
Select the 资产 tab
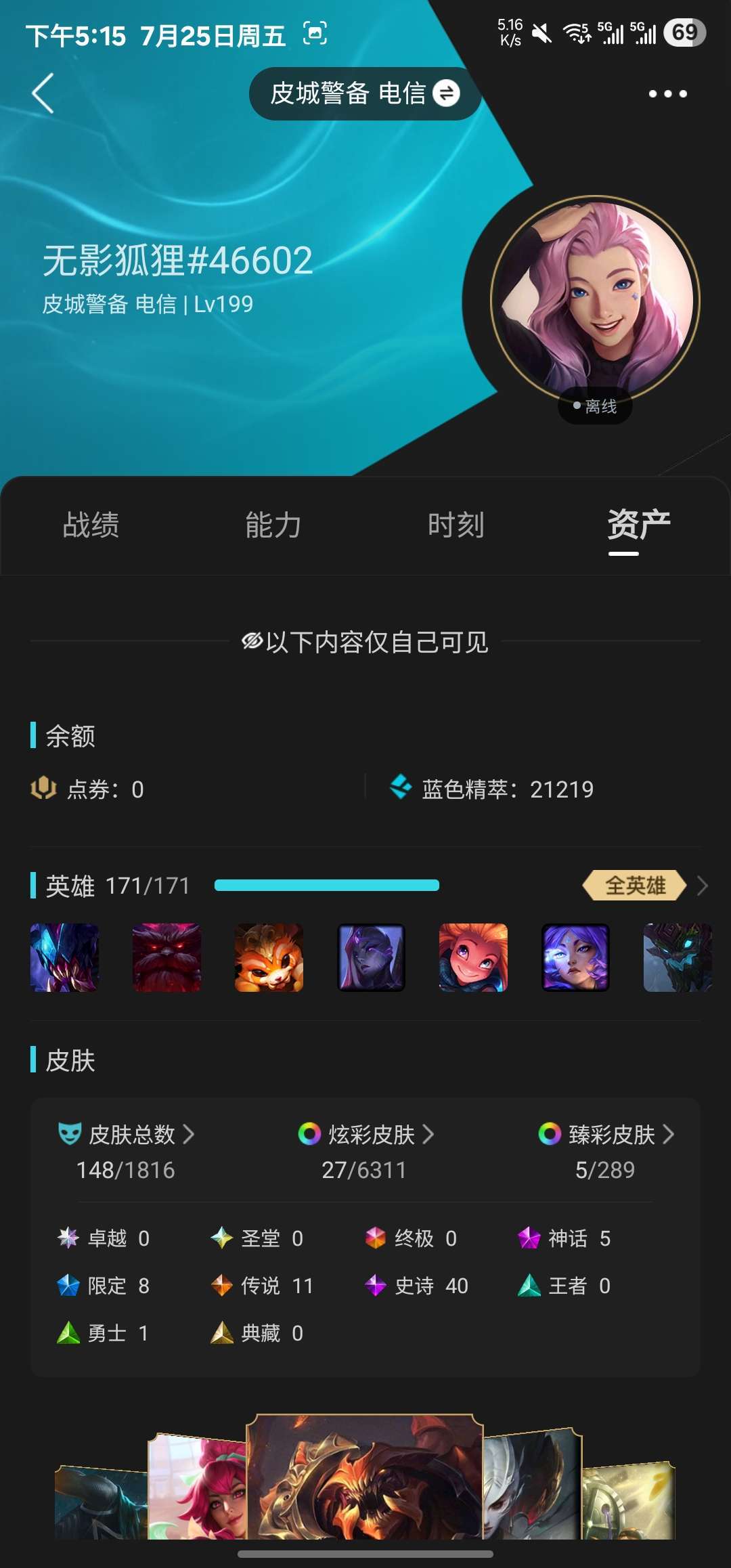pos(638,525)
